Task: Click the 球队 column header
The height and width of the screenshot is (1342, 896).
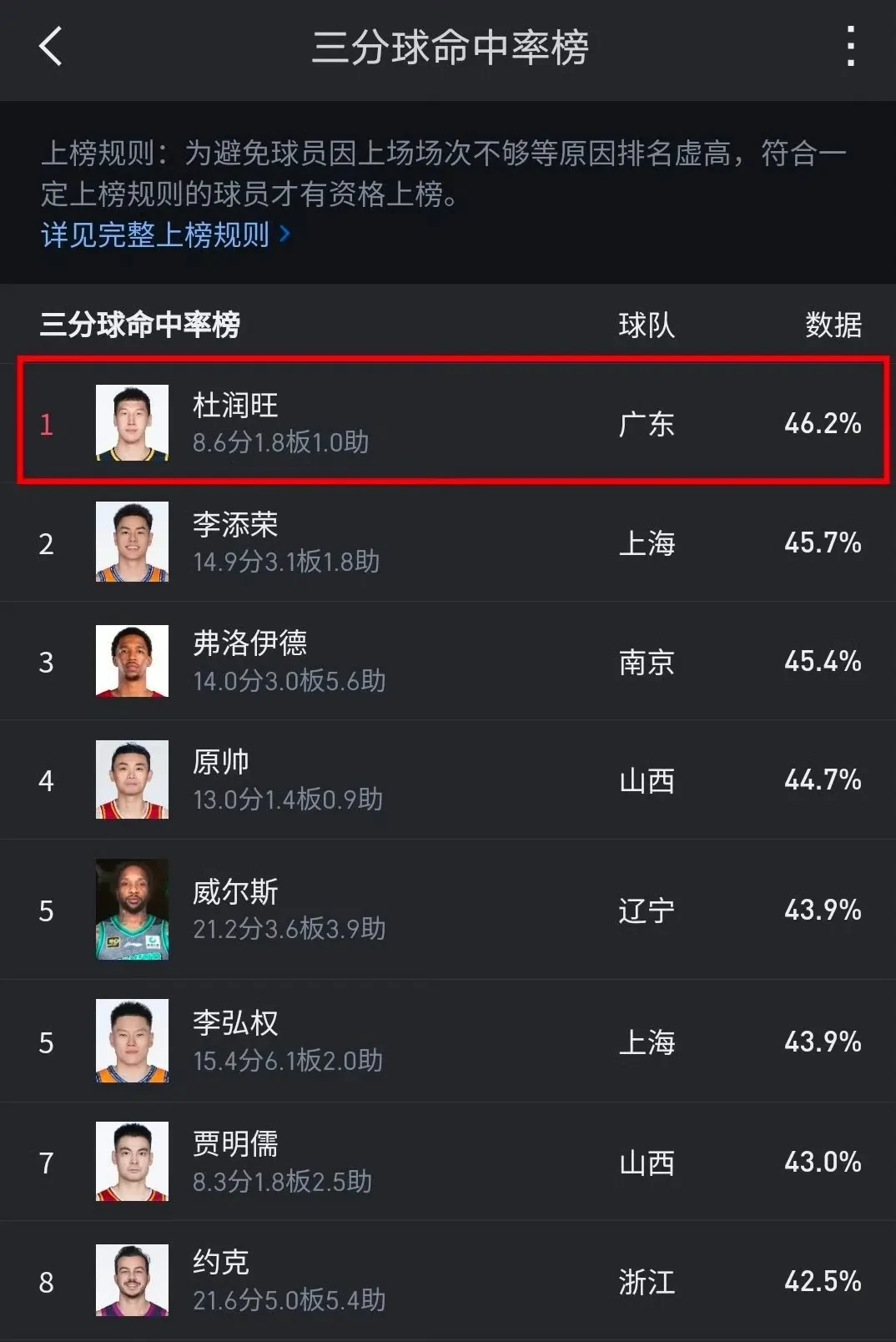Action: (647, 325)
